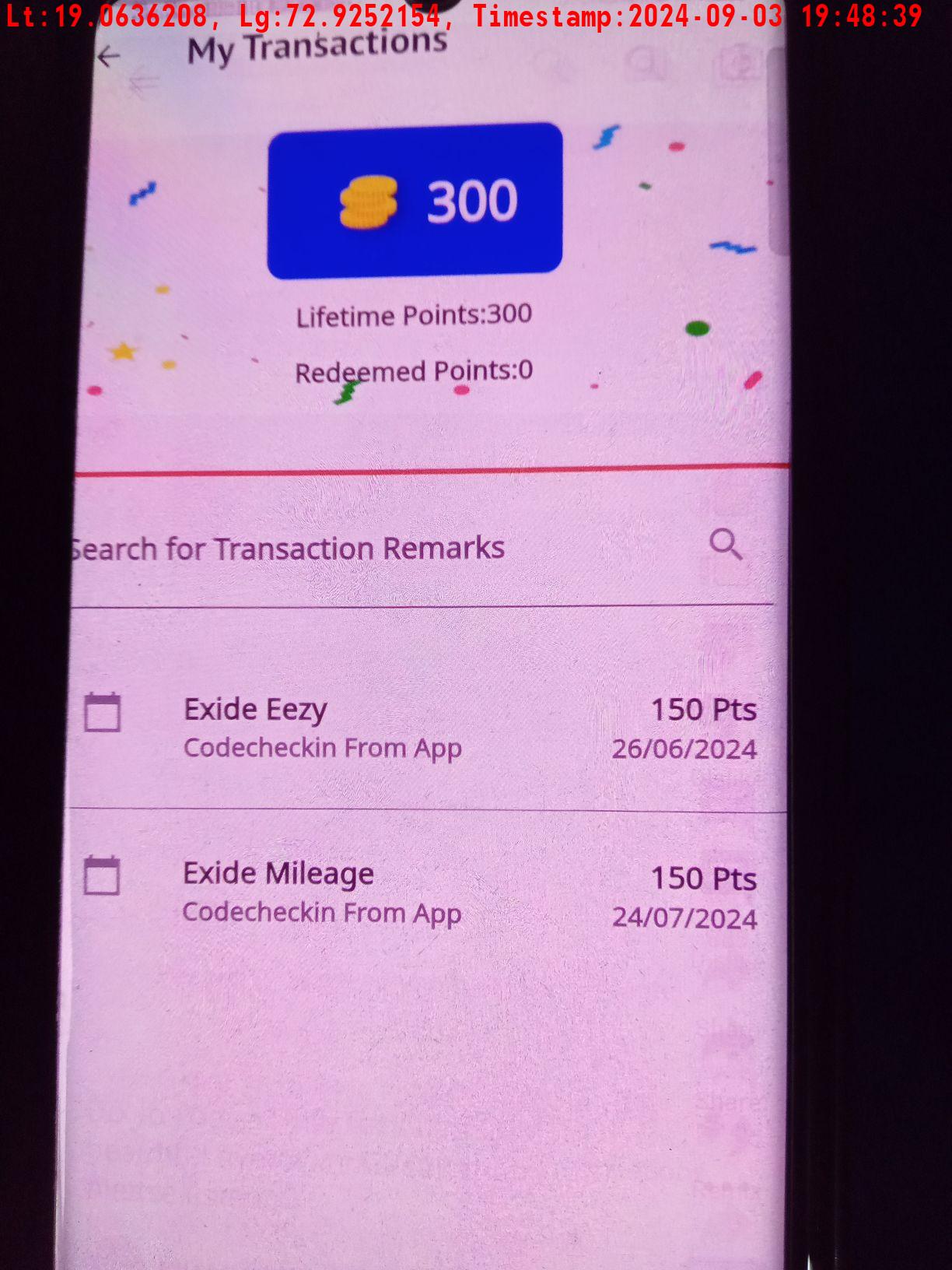Image resolution: width=952 pixels, height=1270 pixels.
Task: Go back from My Transactions
Action: point(110,56)
